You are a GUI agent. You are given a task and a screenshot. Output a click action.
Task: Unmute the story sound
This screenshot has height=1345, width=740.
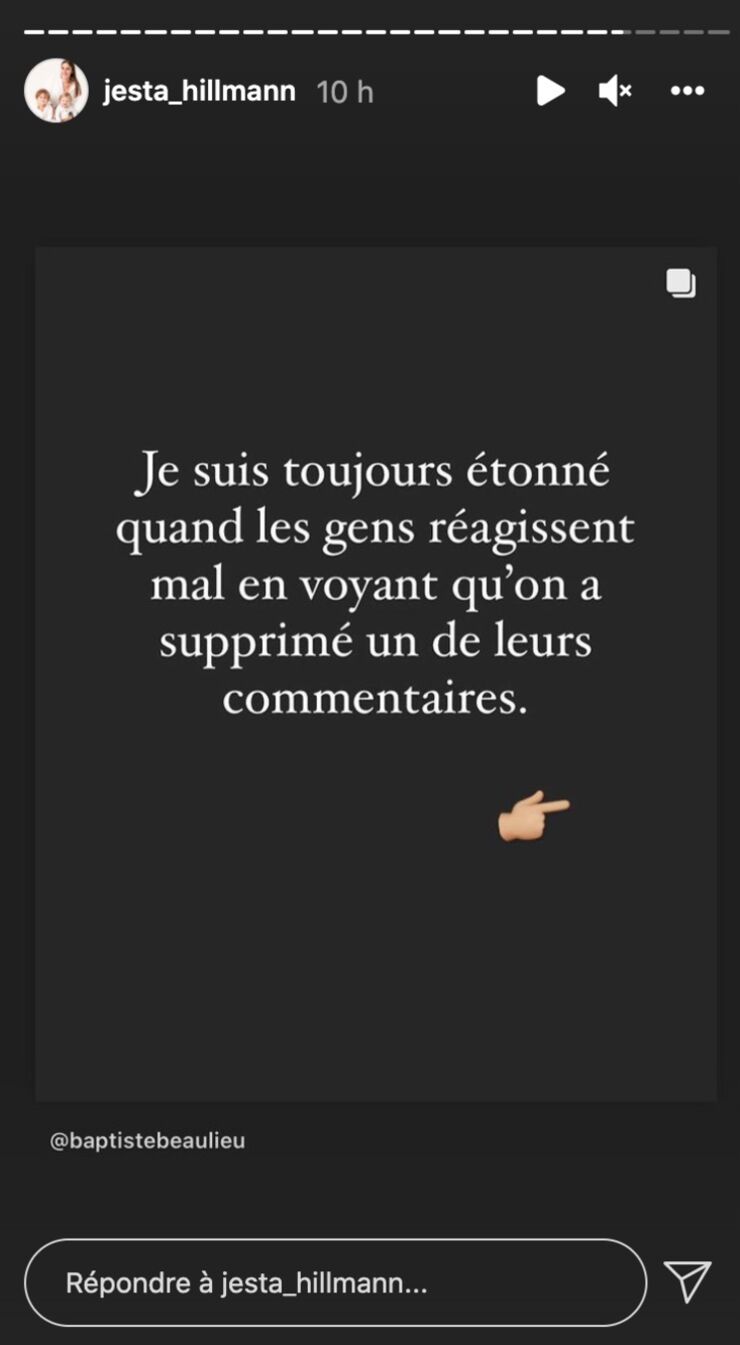(615, 91)
